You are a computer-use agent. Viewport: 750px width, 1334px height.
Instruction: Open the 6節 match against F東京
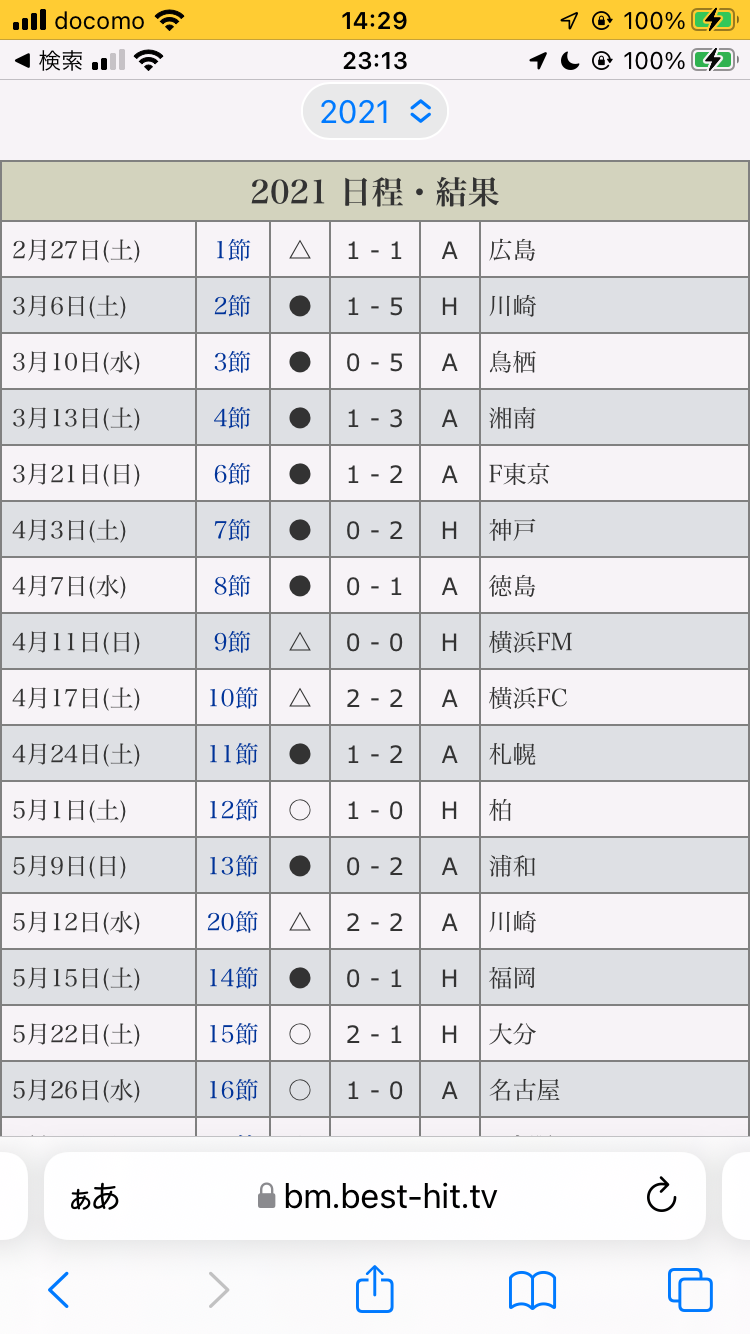pos(233,474)
